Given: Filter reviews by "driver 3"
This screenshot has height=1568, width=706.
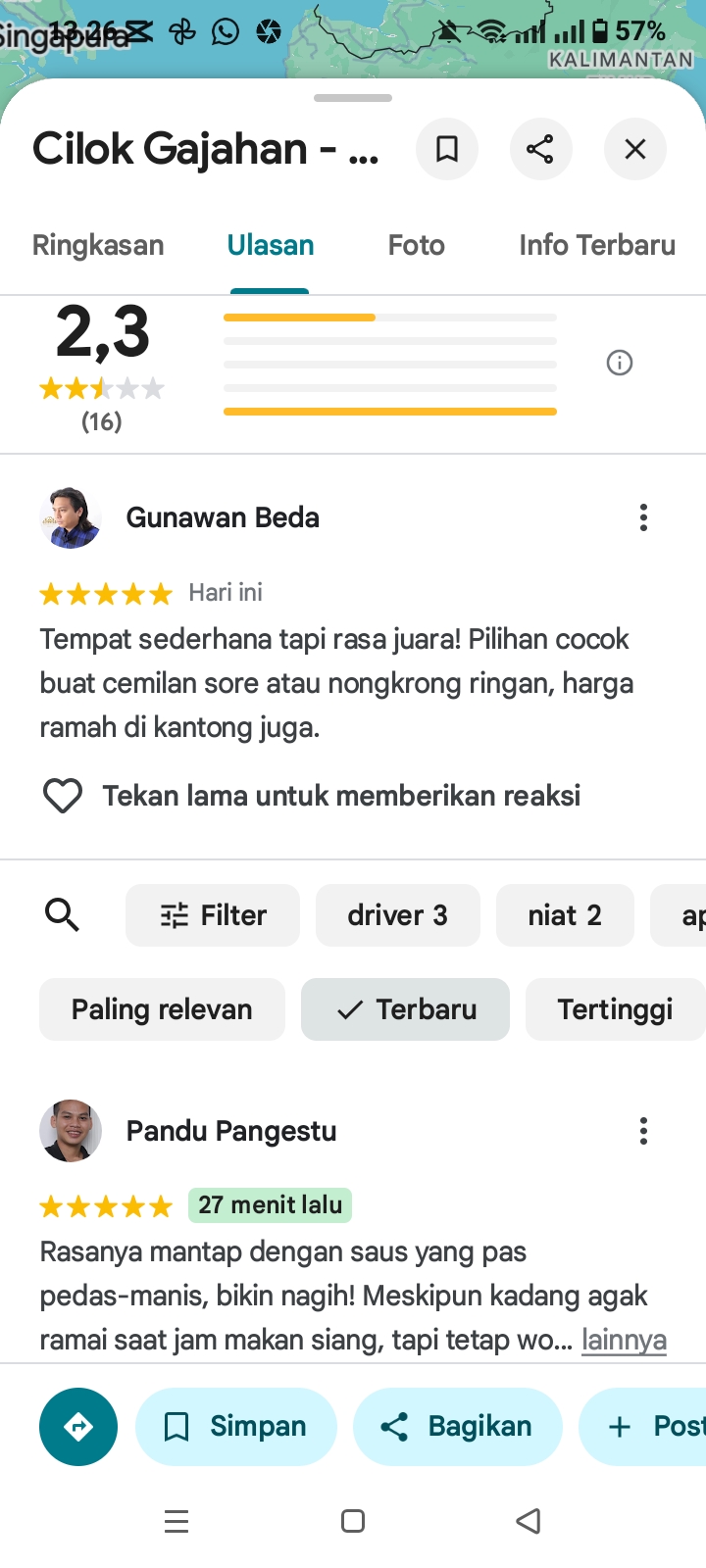Looking at the screenshot, I should pyautogui.click(x=397, y=915).
